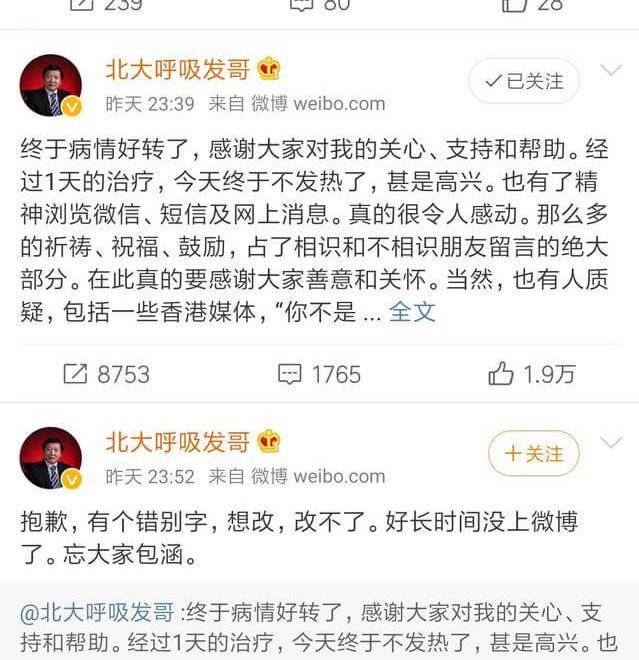Screen dimensions: 639x660
Task: Follow with the +关注 button
Action: [x=533, y=454]
